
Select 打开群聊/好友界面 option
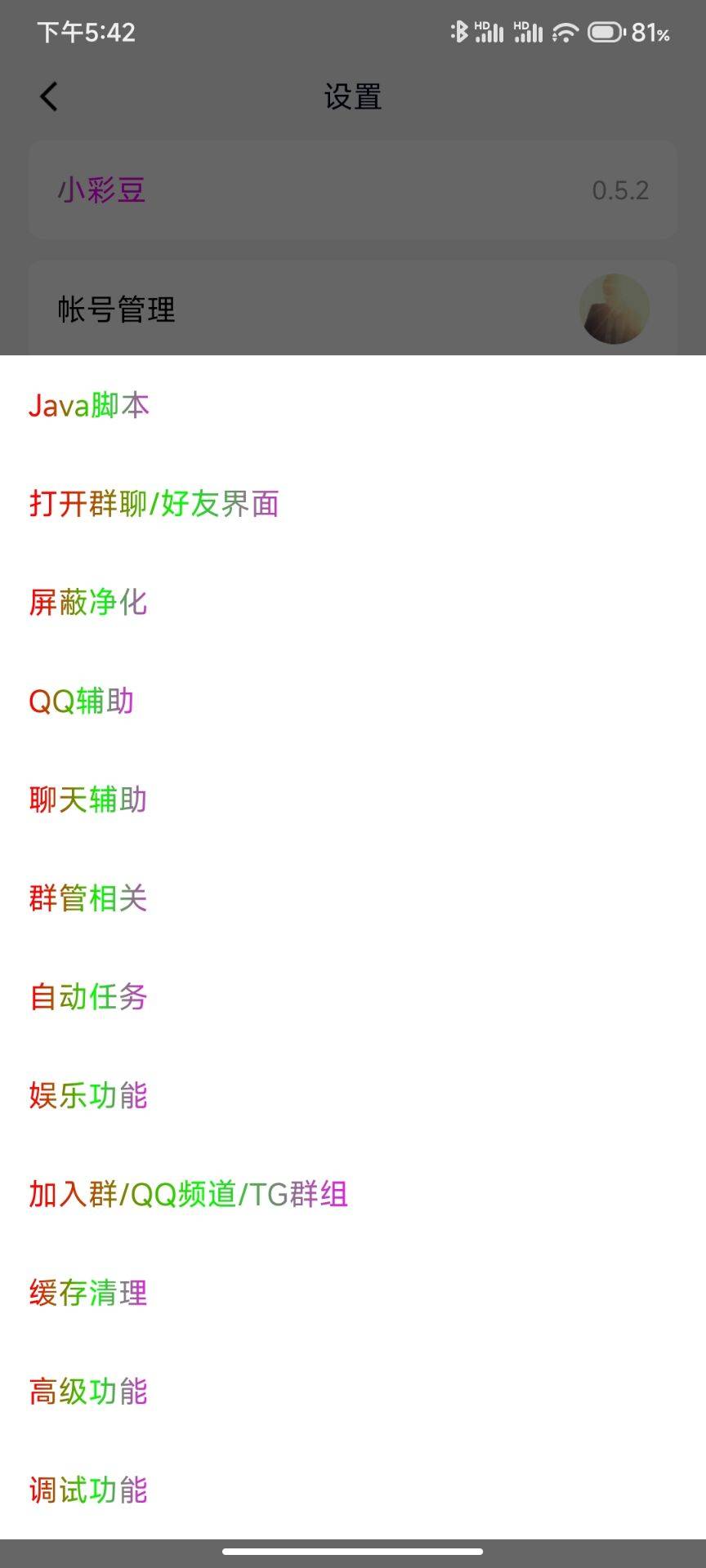point(154,504)
